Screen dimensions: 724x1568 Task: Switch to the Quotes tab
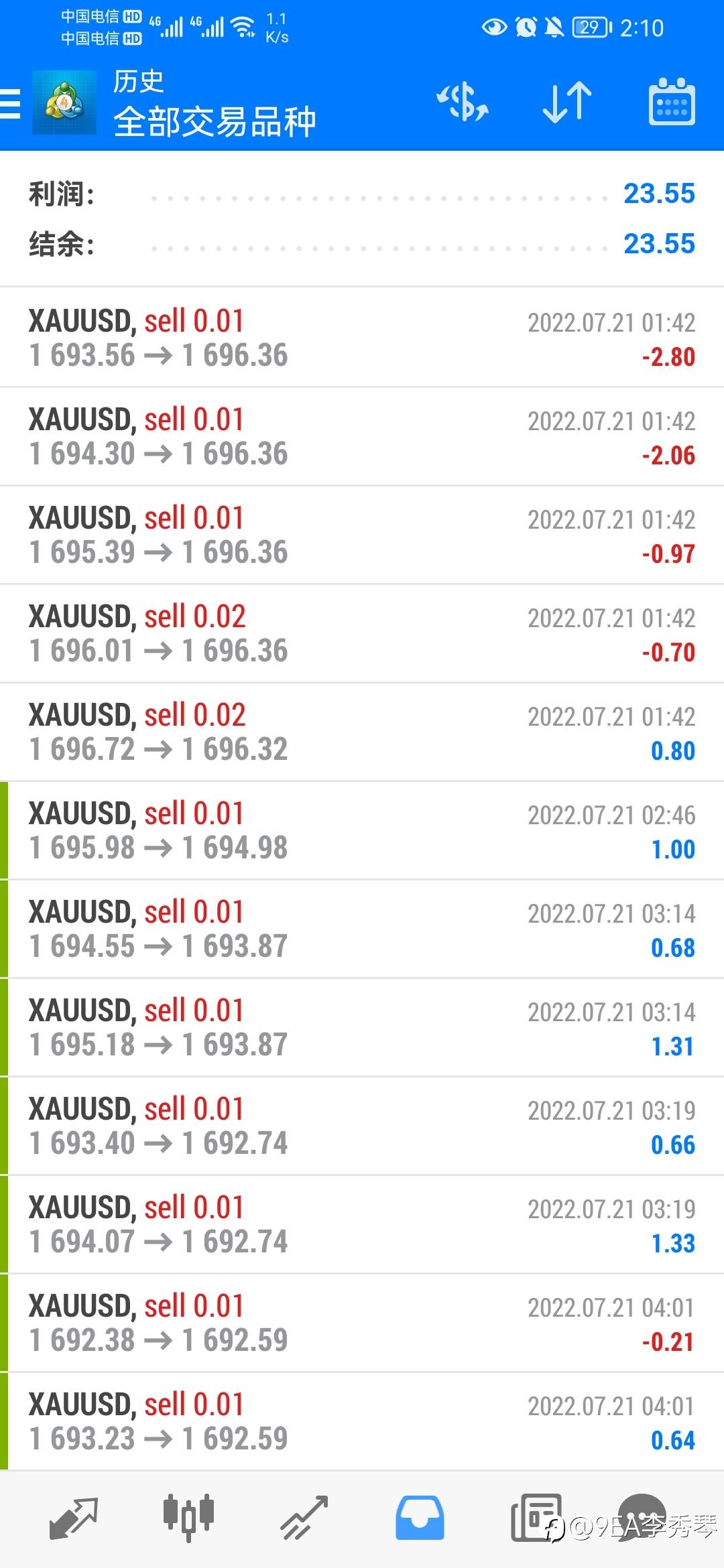click(x=73, y=1518)
